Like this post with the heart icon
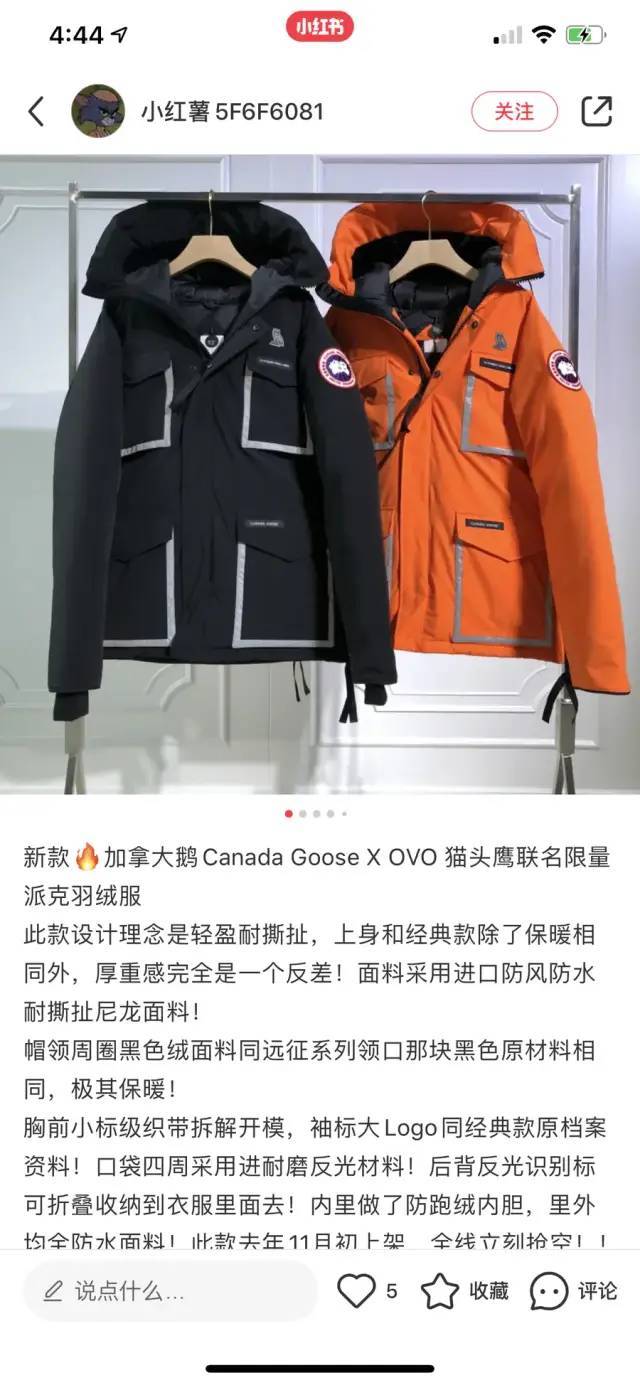The height and width of the screenshot is (1385, 640). [357, 1291]
